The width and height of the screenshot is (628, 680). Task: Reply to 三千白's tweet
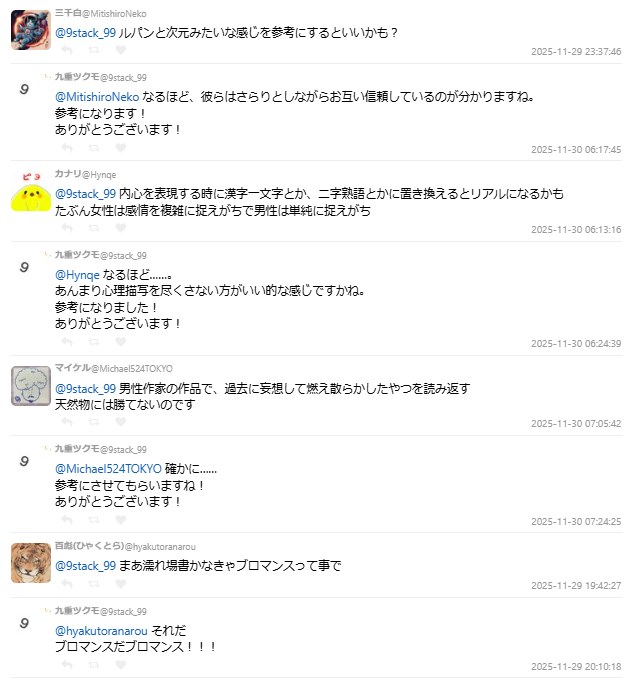67,50
